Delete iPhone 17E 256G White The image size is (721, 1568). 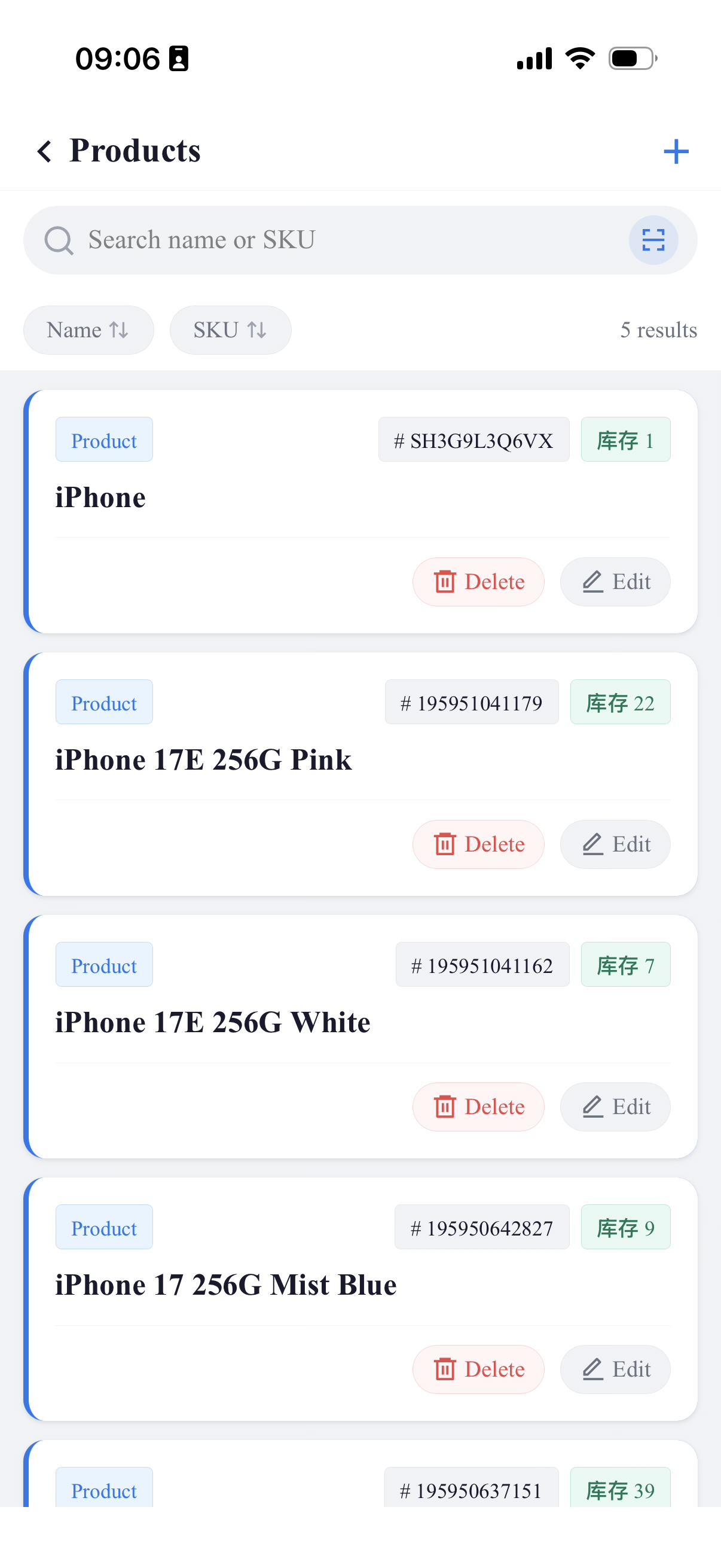pyautogui.click(x=478, y=1106)
